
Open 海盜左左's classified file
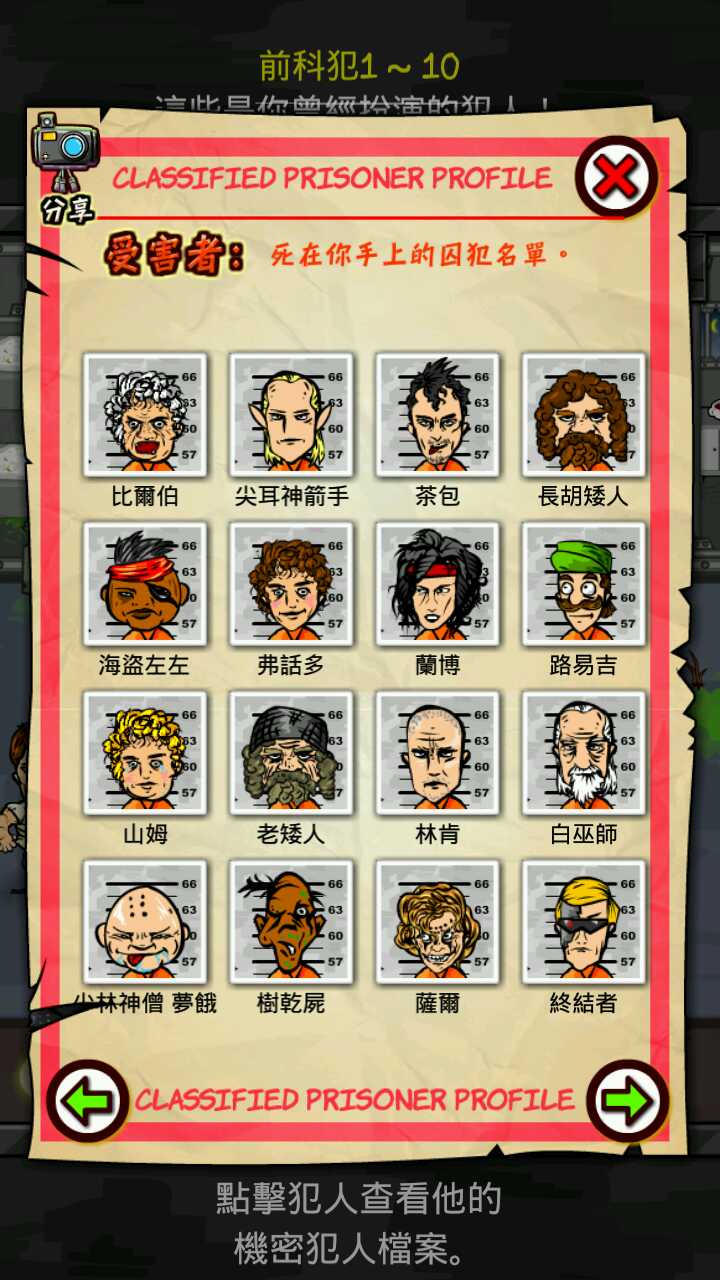click(x=145, y=584)
